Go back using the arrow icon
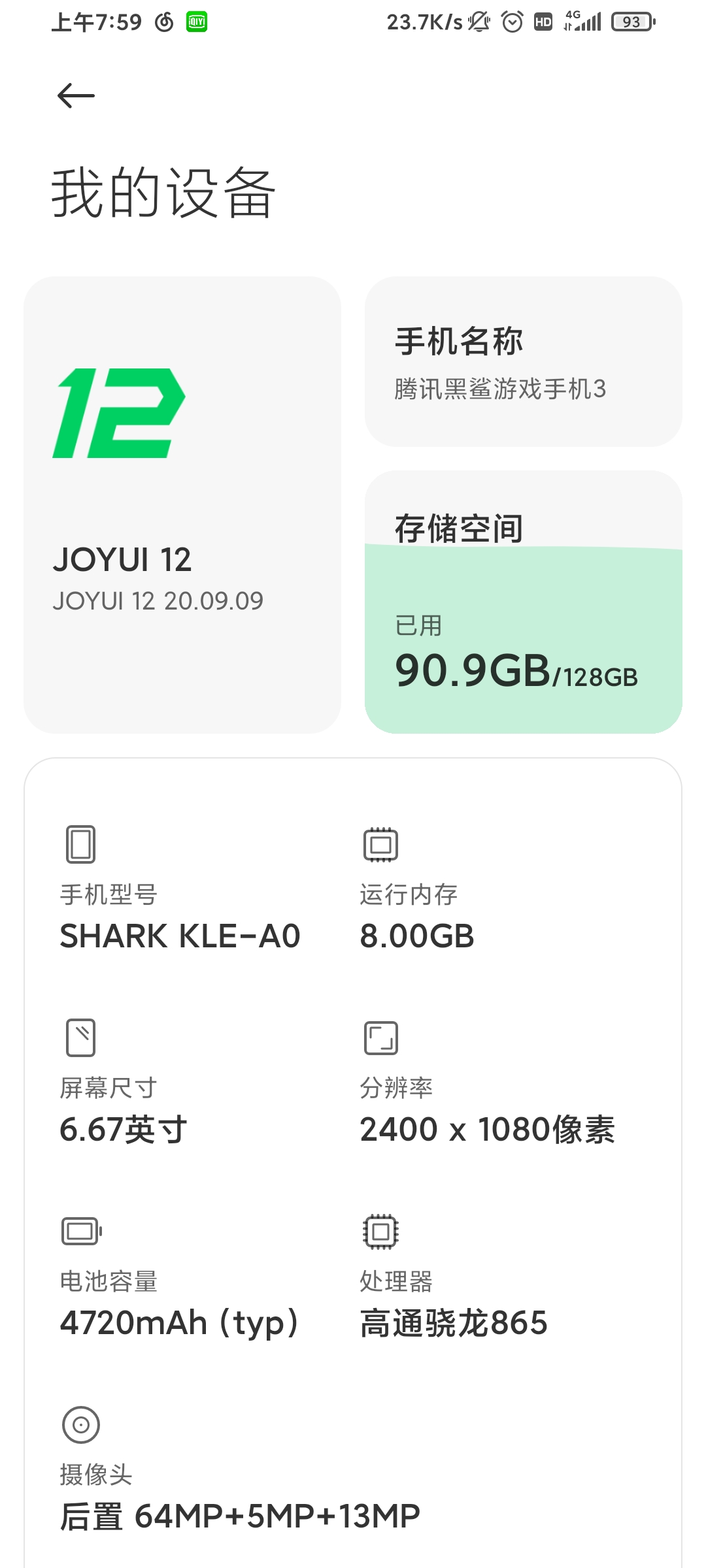This screenshot has width=706, height=1568. 76,96
